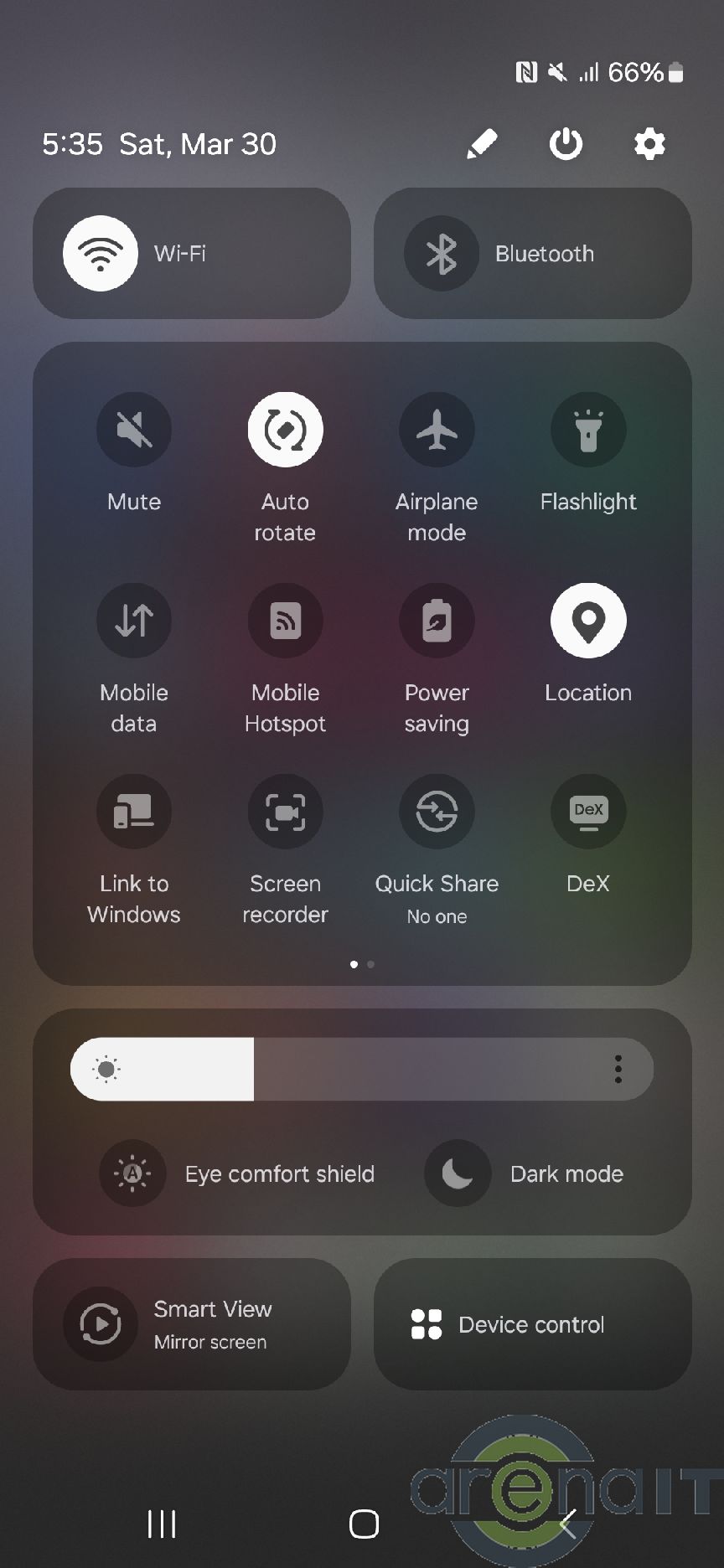Turn off Wi-Fi
This screenshot has width=724, height=1568.
101,253
